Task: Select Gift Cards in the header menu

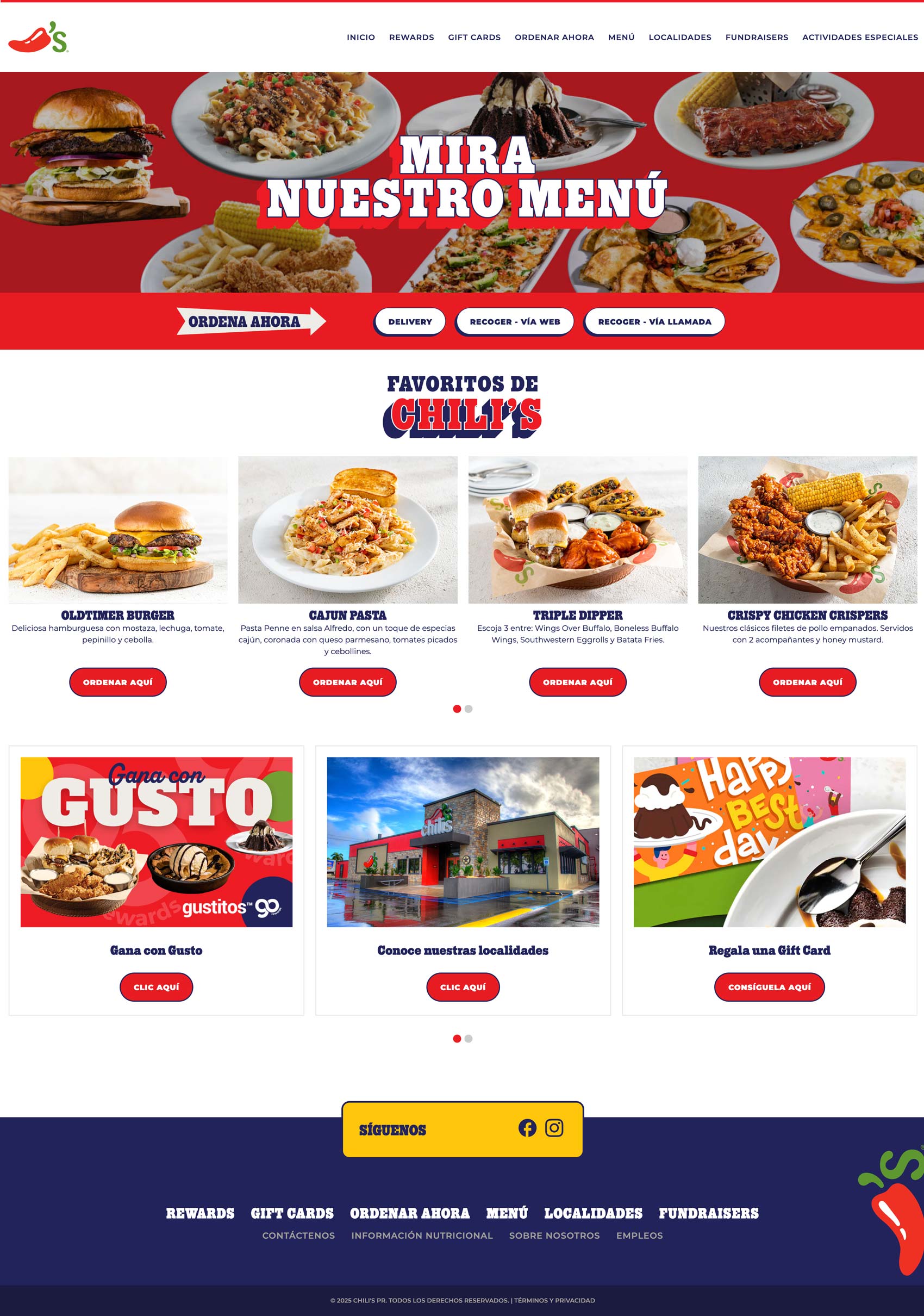Action: [474, 38]
